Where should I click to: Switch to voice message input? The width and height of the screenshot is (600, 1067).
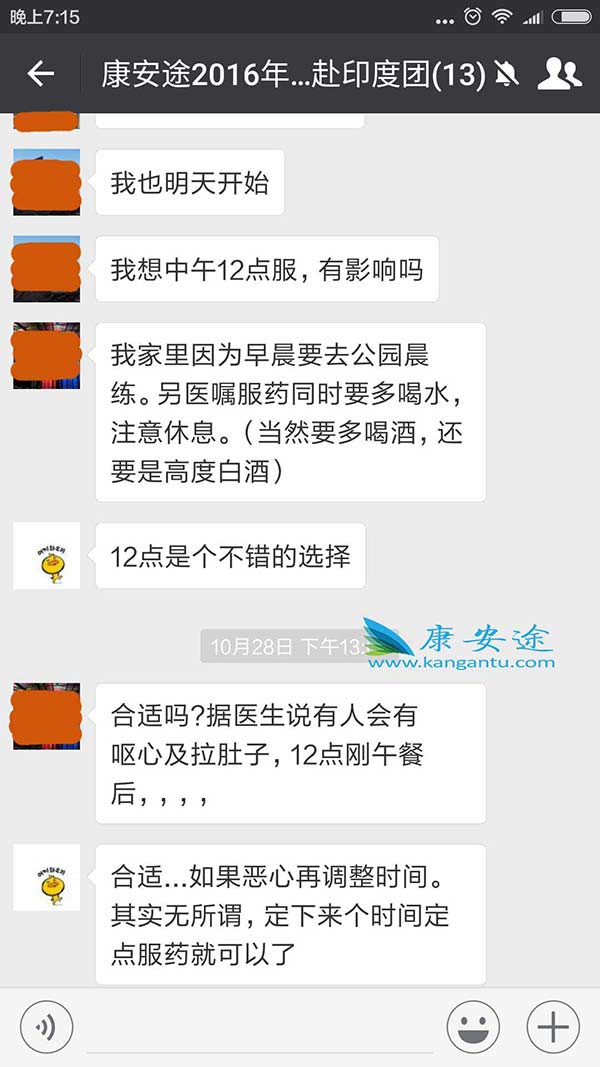[x=46, y=1026]
